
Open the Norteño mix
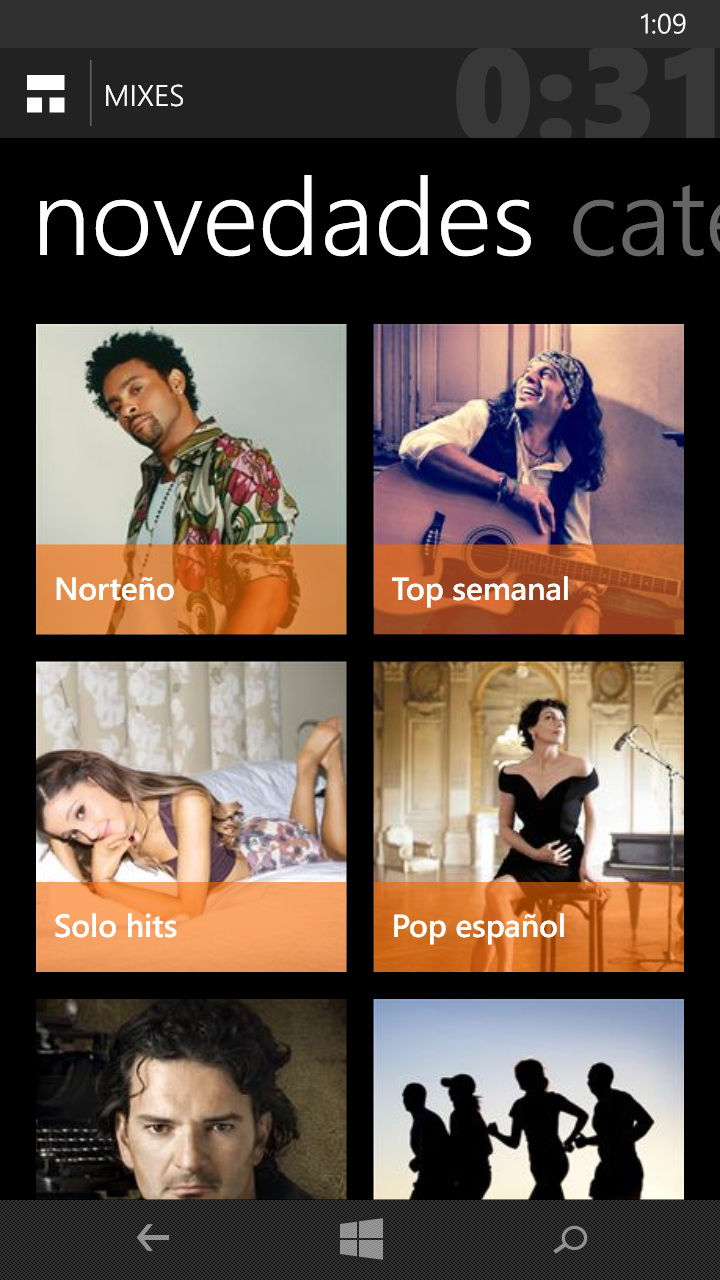(191, 479)
